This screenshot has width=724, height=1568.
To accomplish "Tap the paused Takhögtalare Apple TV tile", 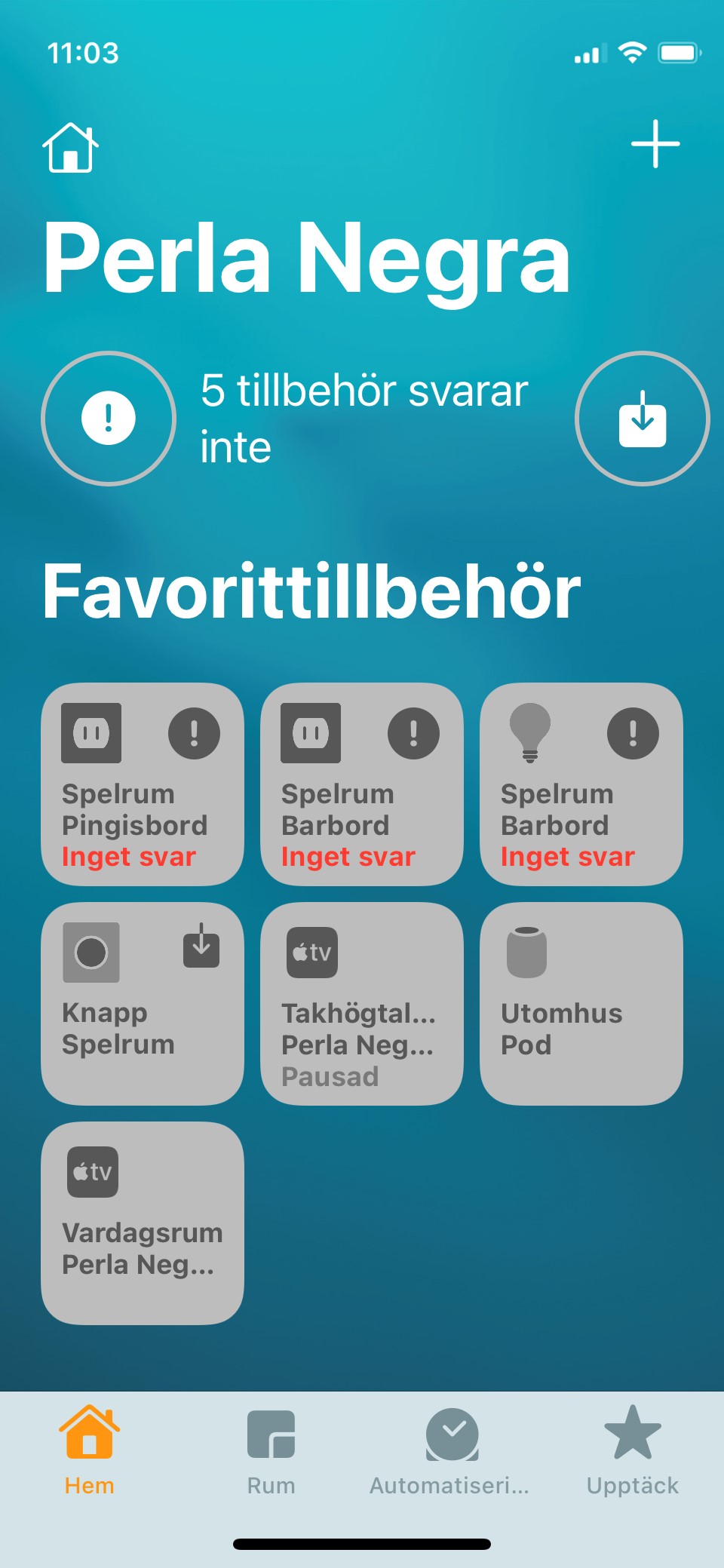I will point(361,1003).
